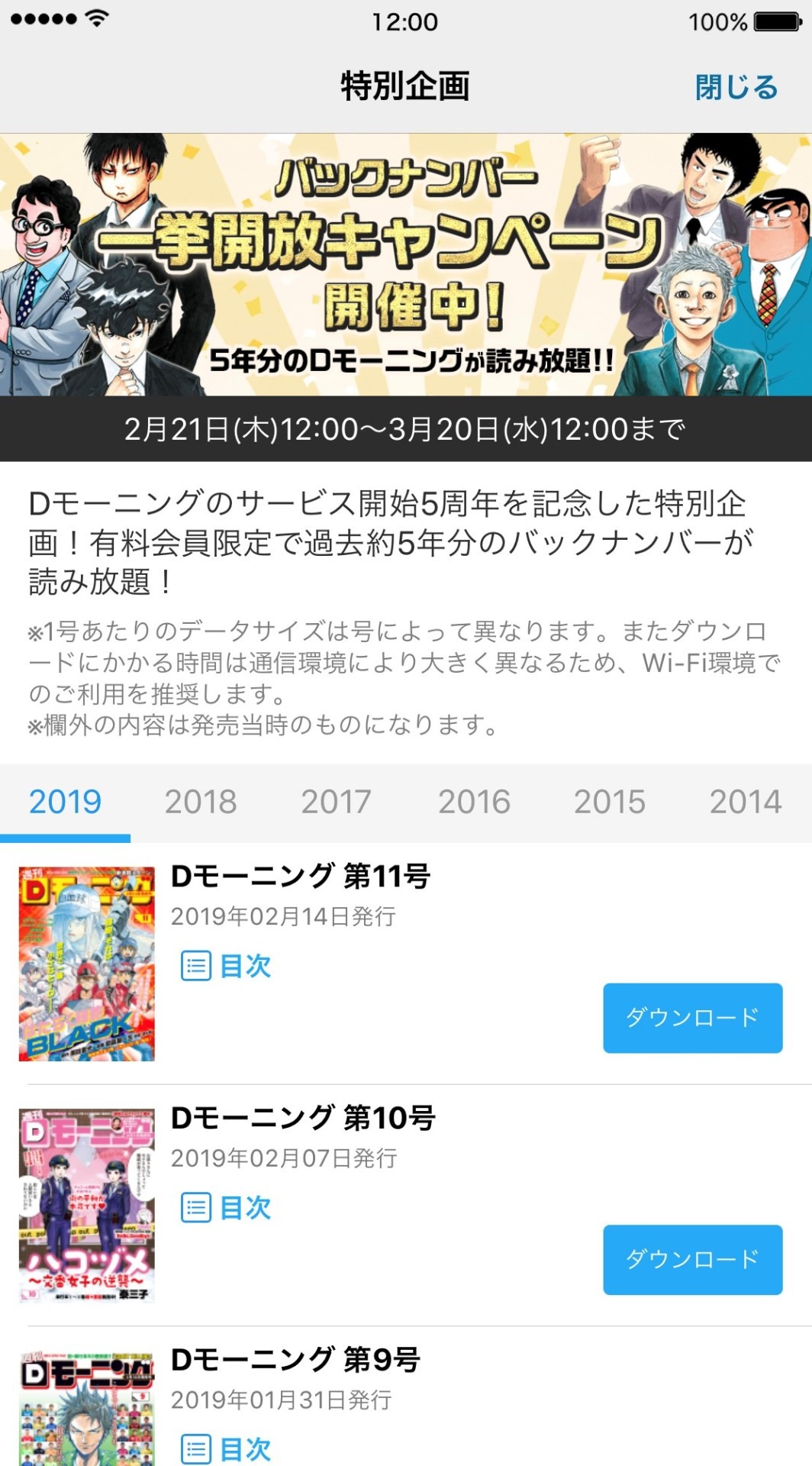Switch to the 2018 year tab

point(201,802)
